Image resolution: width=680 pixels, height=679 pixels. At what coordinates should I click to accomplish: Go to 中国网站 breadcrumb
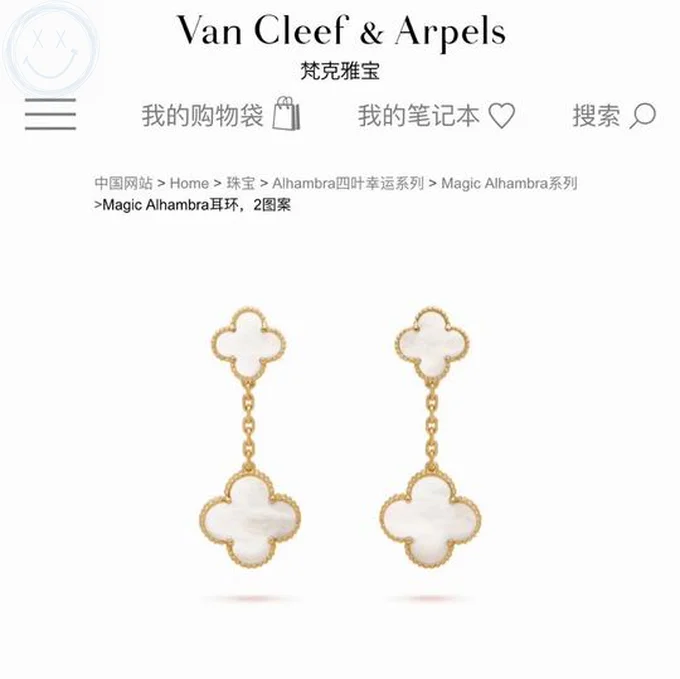click(124, 183)
